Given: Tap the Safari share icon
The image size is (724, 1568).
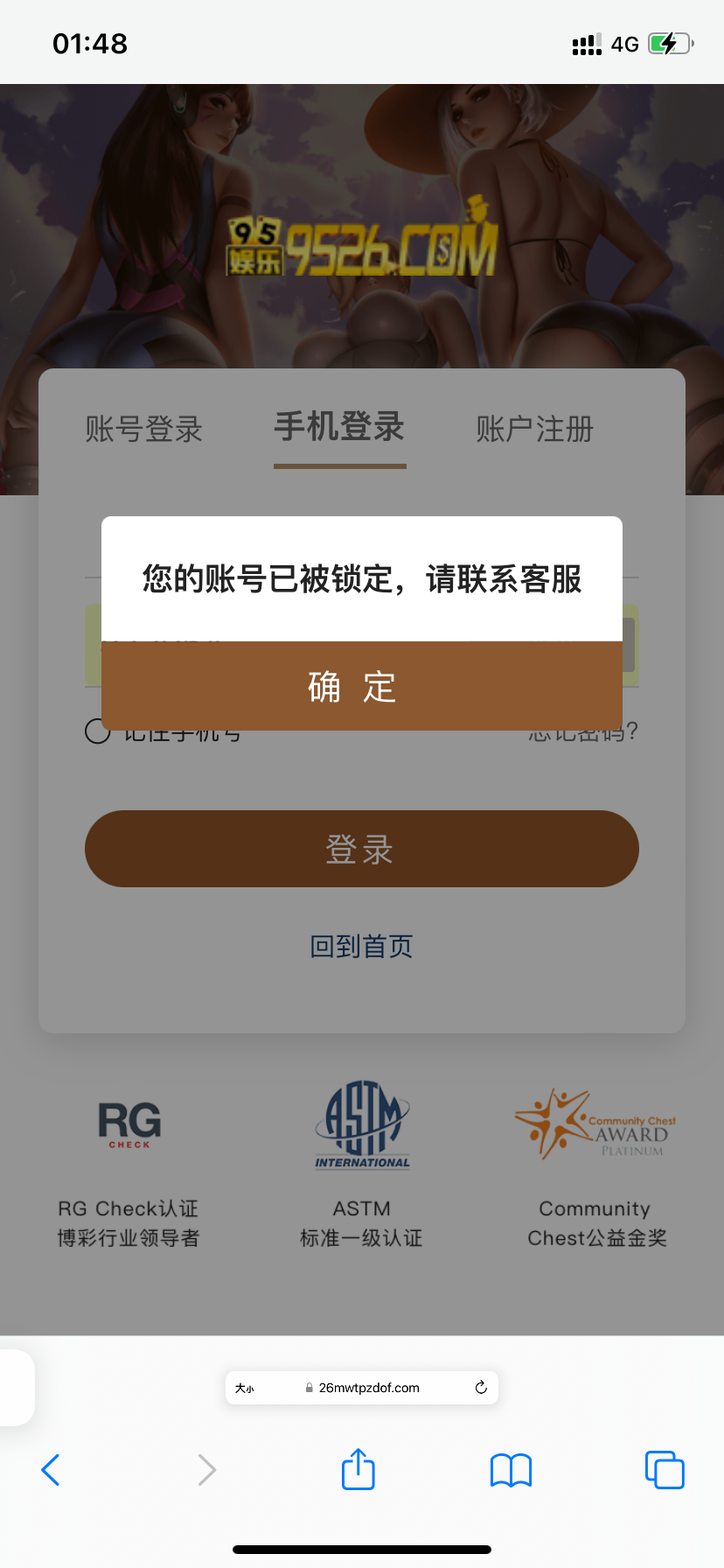Looking at the screenshot, I should click(357, 1469).
